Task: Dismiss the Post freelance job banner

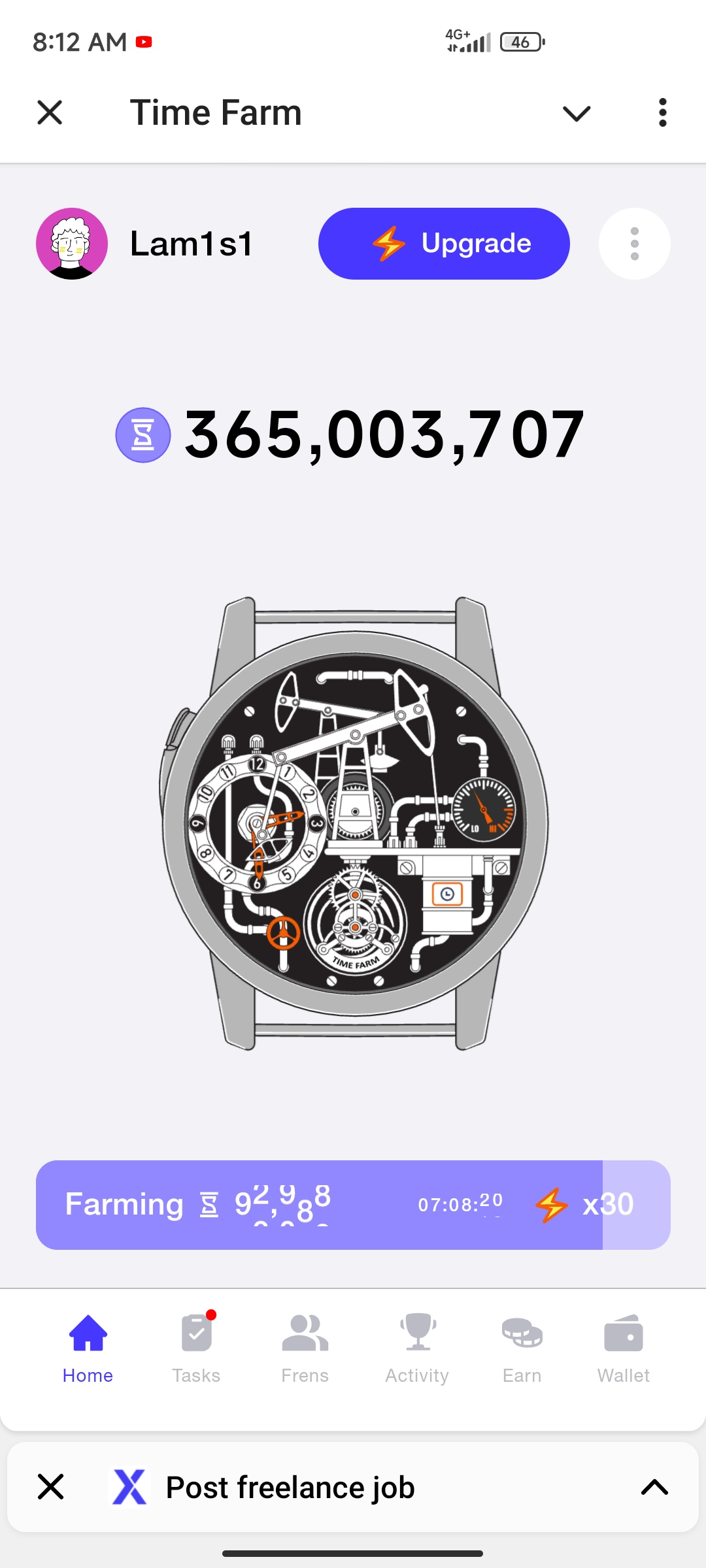Action: [50, 1487]
